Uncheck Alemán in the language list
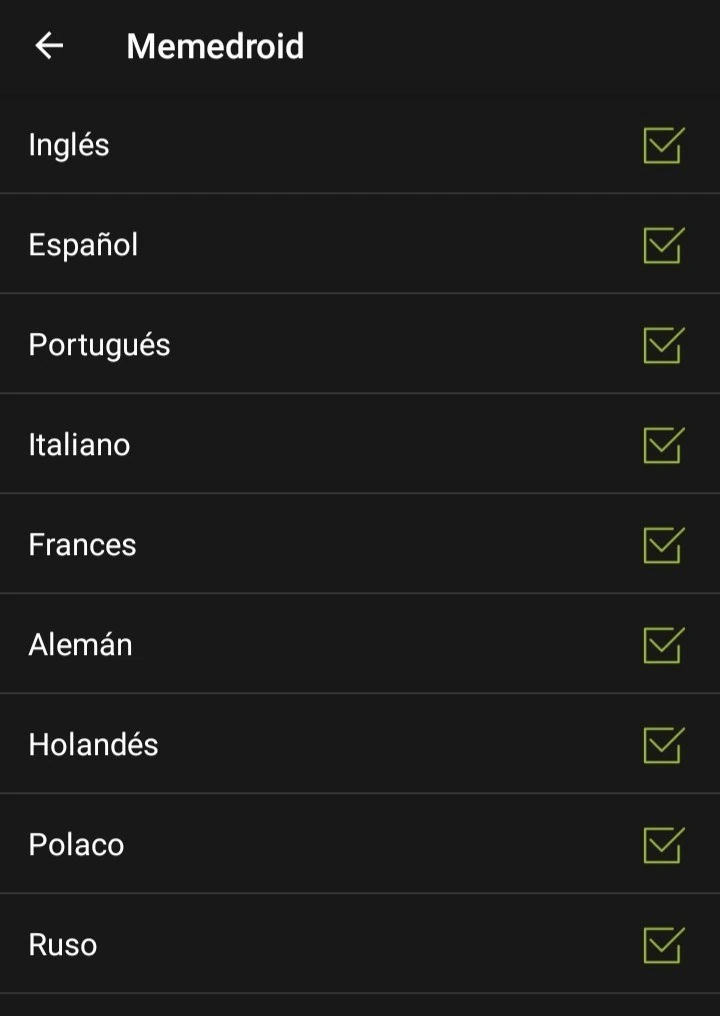This screenshot has width=720, height=1016. coord(663,645)
